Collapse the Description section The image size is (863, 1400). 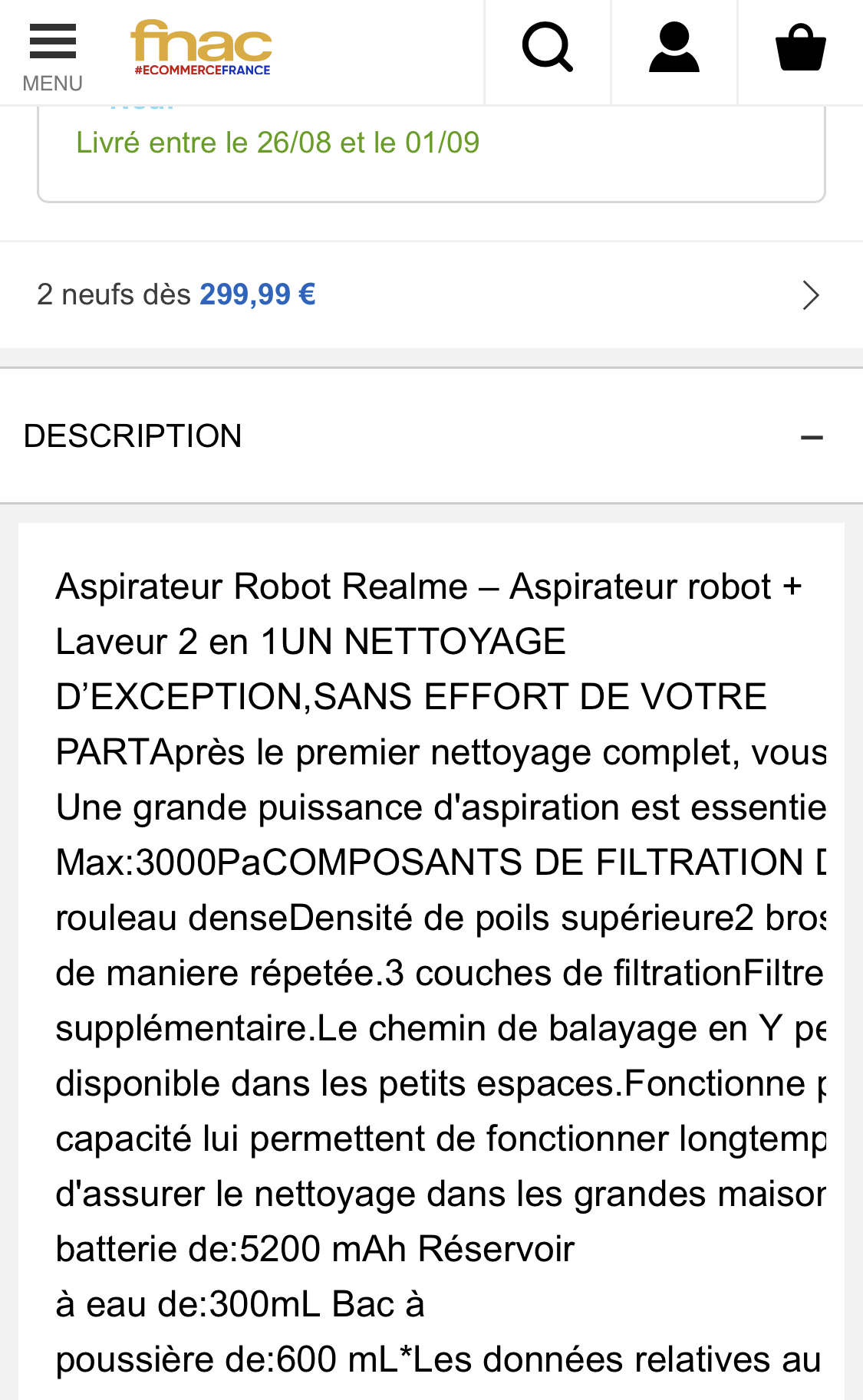tap(811, 437)
